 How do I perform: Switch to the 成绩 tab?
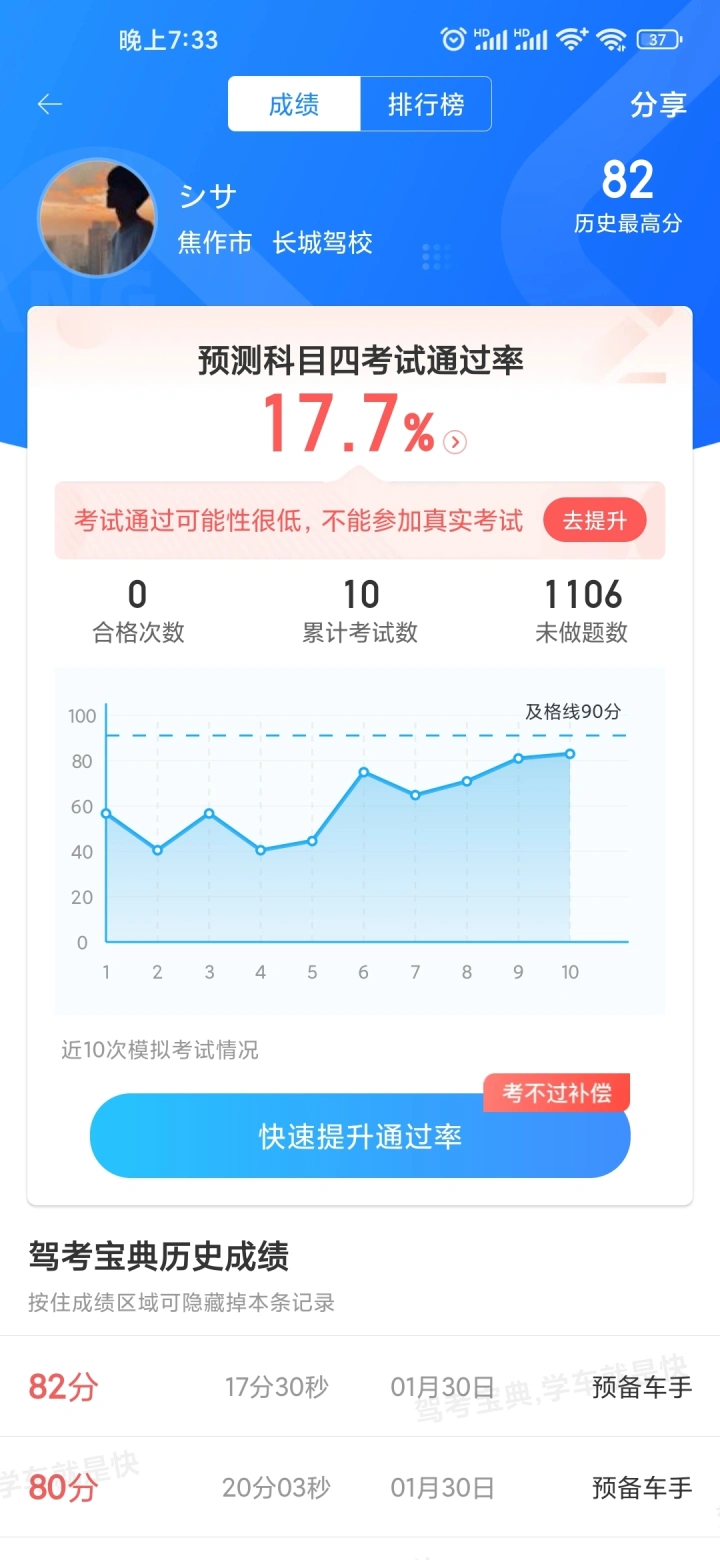tap(294, 104)
